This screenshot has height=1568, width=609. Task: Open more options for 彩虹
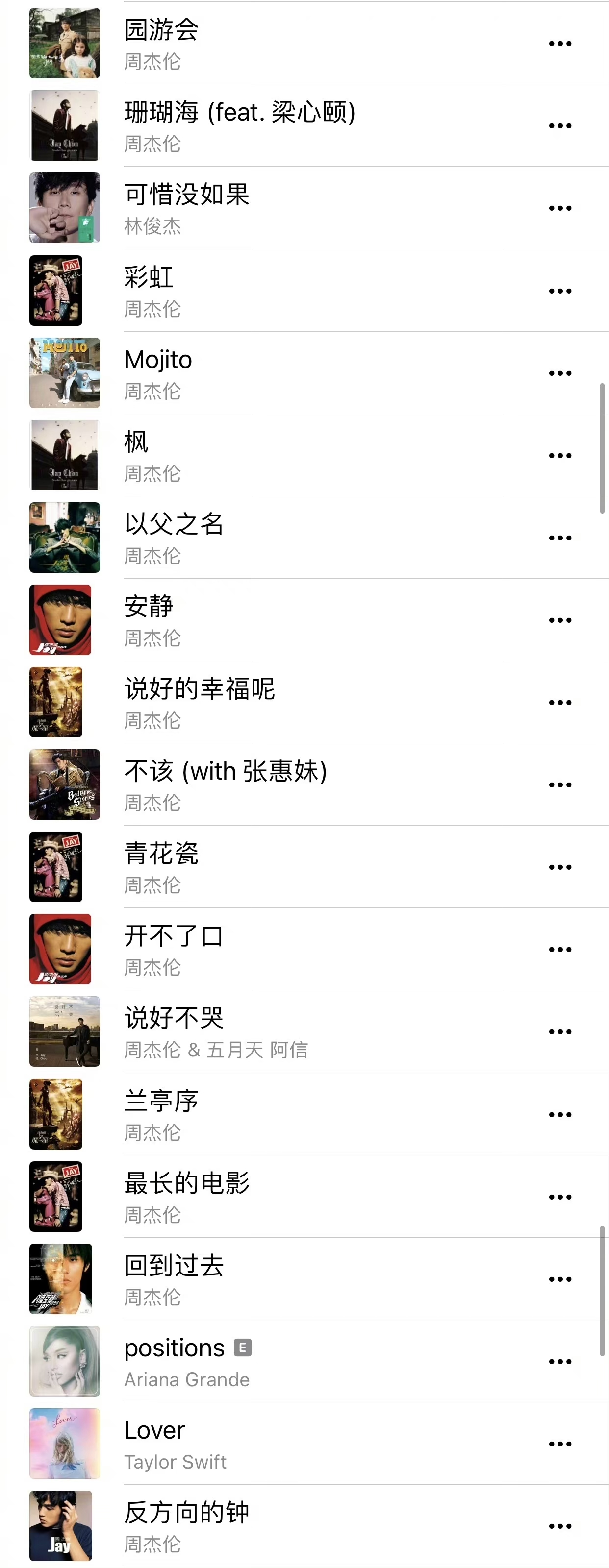coord(560,291)
